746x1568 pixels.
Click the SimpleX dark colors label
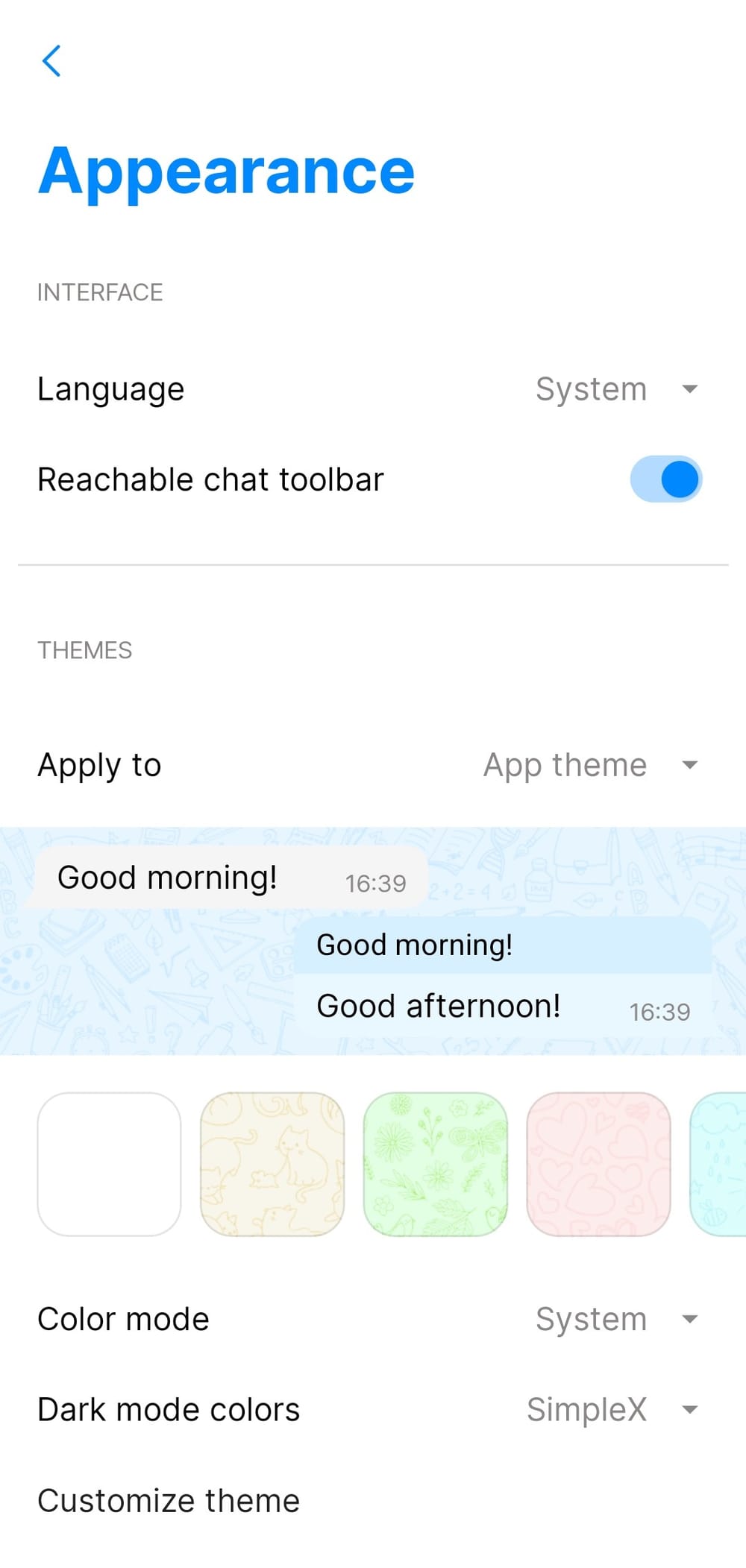[x=587, y=1409]
